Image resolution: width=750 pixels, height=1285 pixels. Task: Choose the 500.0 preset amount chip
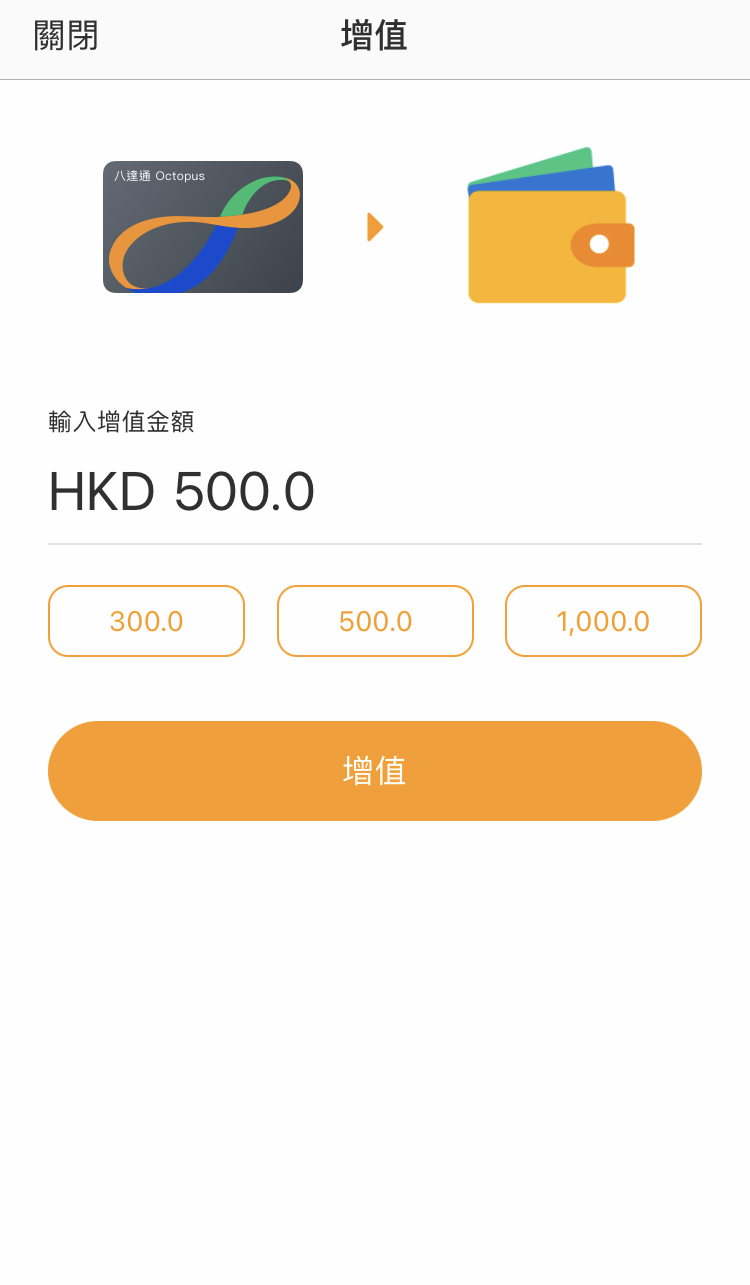(375, 621)
